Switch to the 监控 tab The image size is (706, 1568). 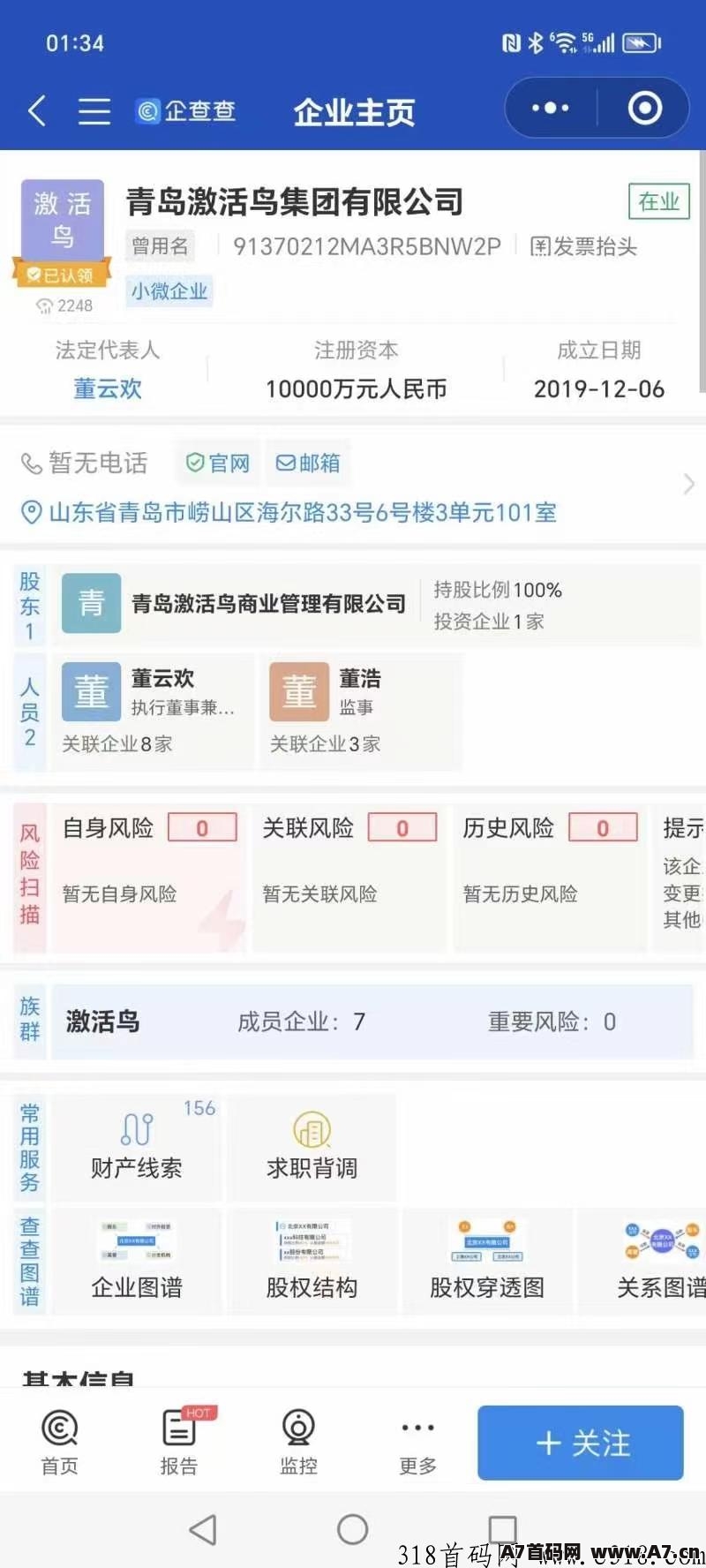pos(298,1441)
